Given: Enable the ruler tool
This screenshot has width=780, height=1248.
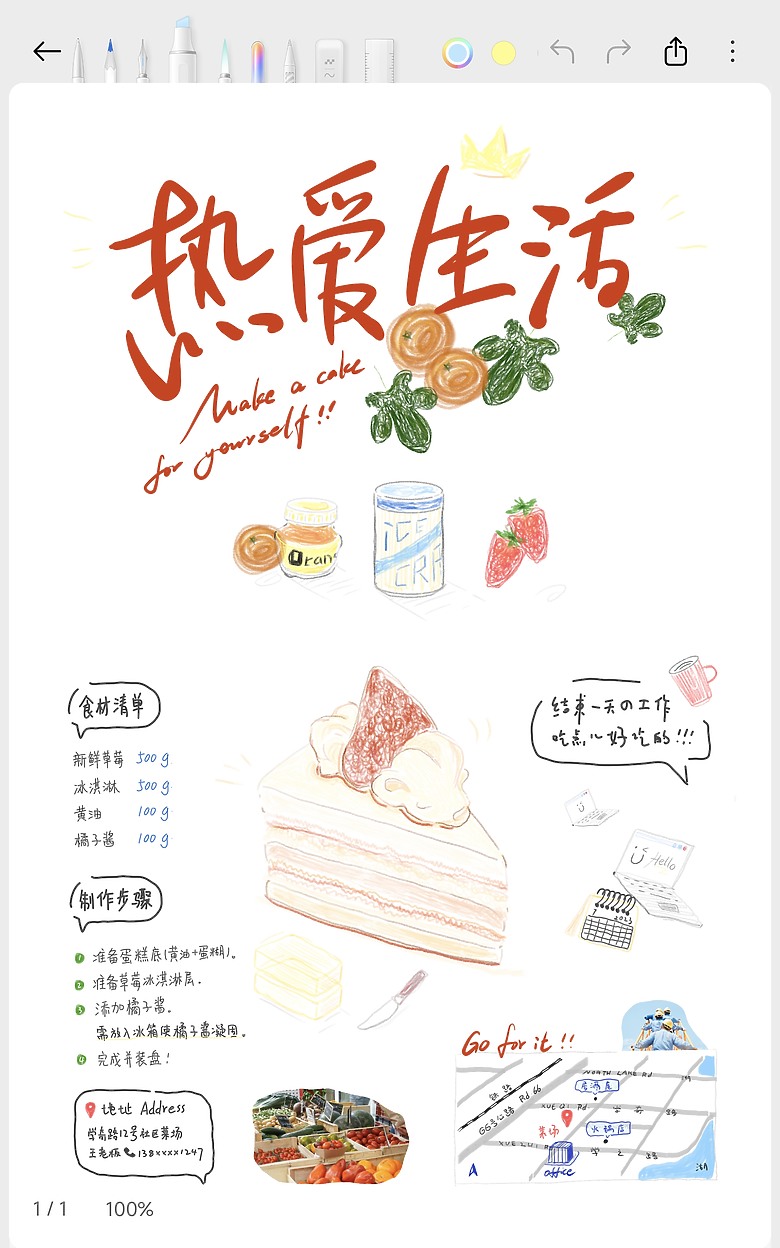Looking at the screenshot, I should (x=380, y=60).
